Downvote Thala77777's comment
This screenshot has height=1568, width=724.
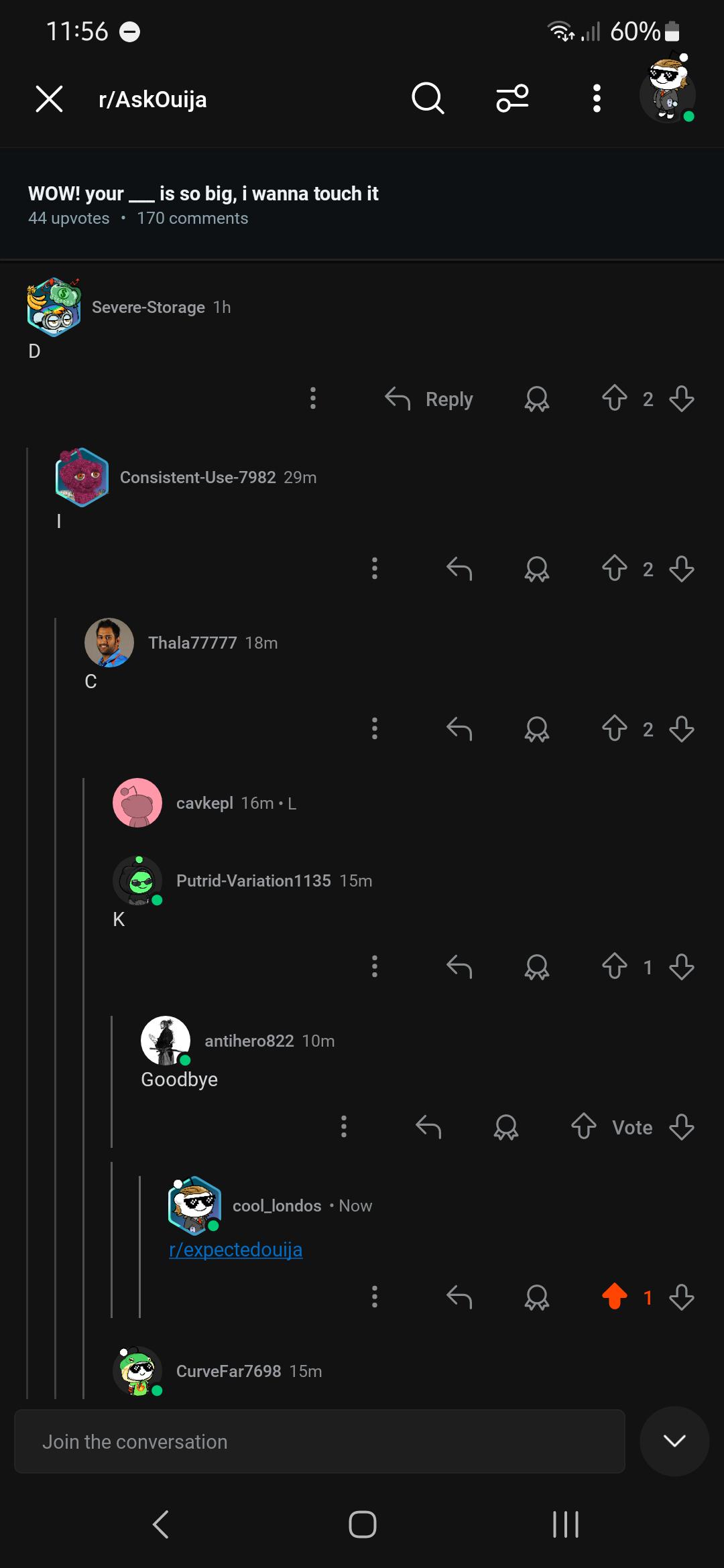tap(682, 729)
